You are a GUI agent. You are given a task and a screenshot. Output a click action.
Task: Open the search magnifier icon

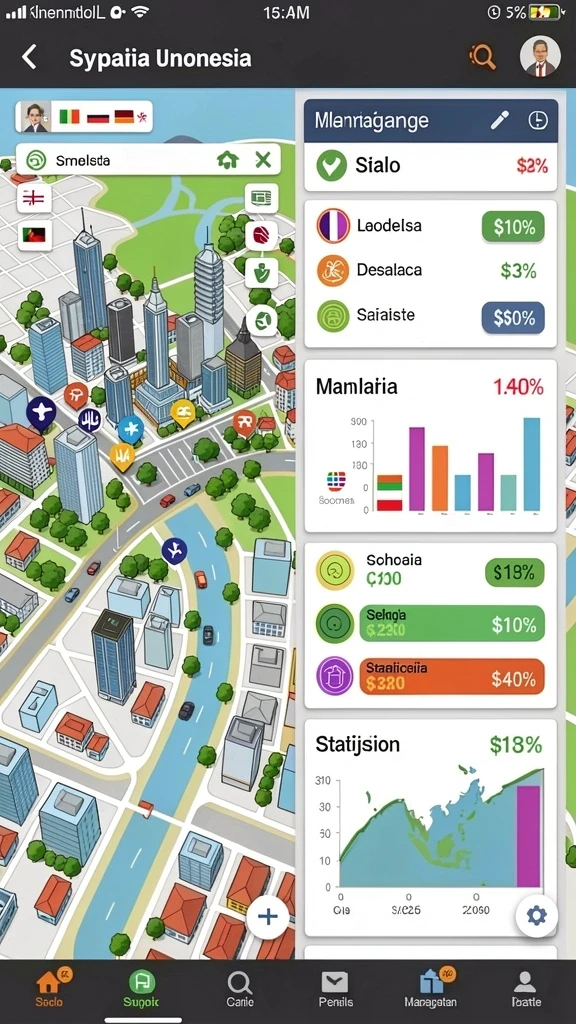coord(483,57)
